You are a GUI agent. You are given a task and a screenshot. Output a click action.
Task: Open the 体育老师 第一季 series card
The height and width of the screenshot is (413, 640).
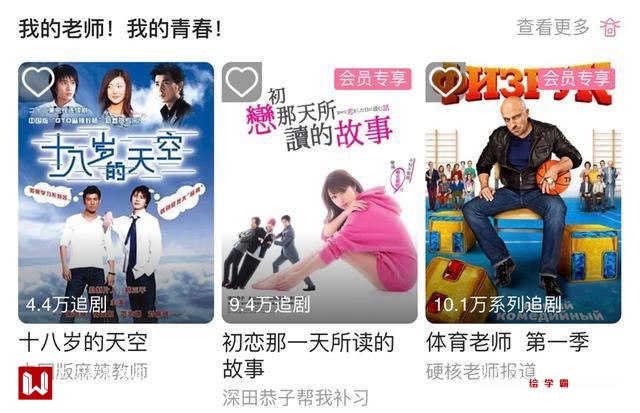tap(522, 200)
